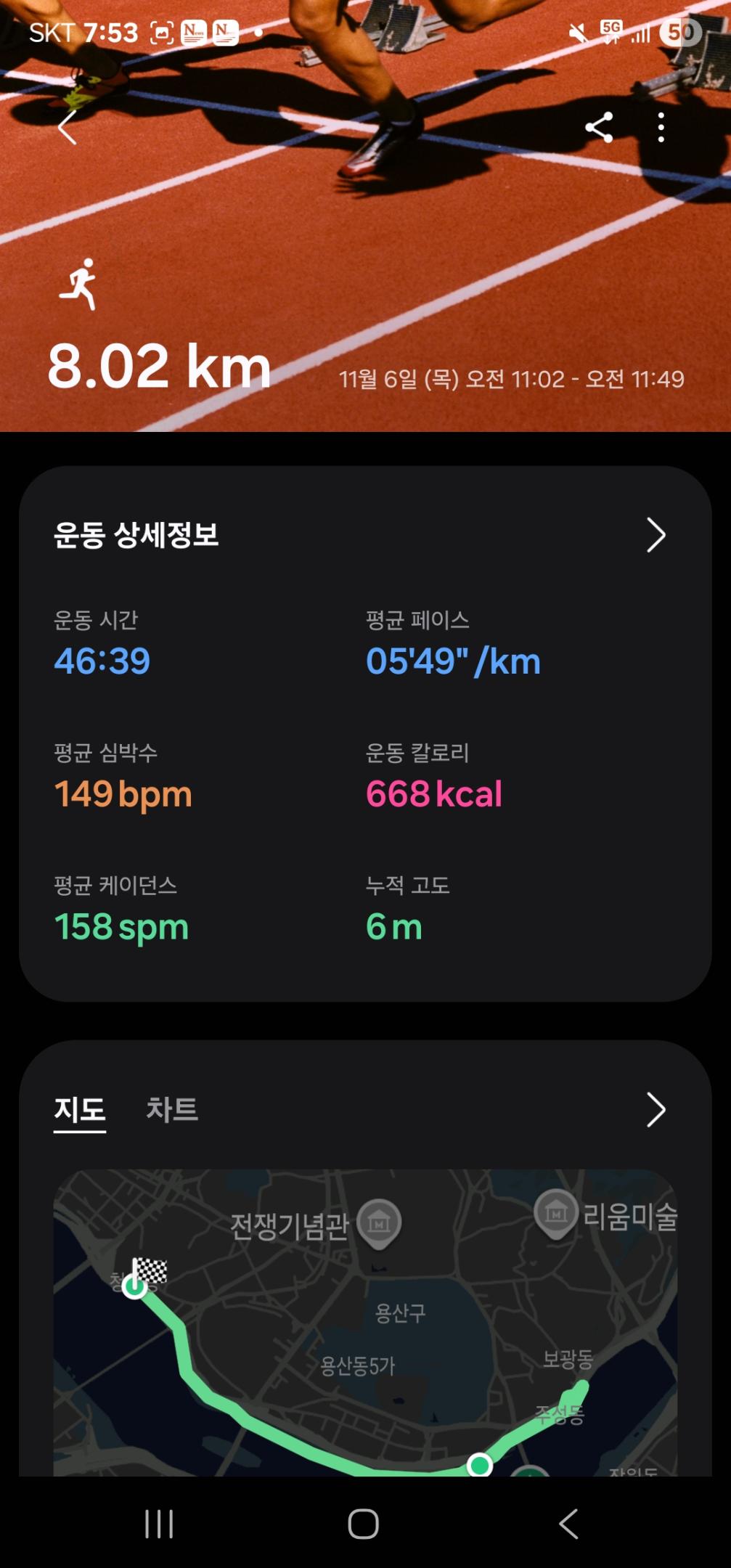Screen dimensions: 731x1568
Task: Tap the News notification icon in status bar
Action: [193, 32]
